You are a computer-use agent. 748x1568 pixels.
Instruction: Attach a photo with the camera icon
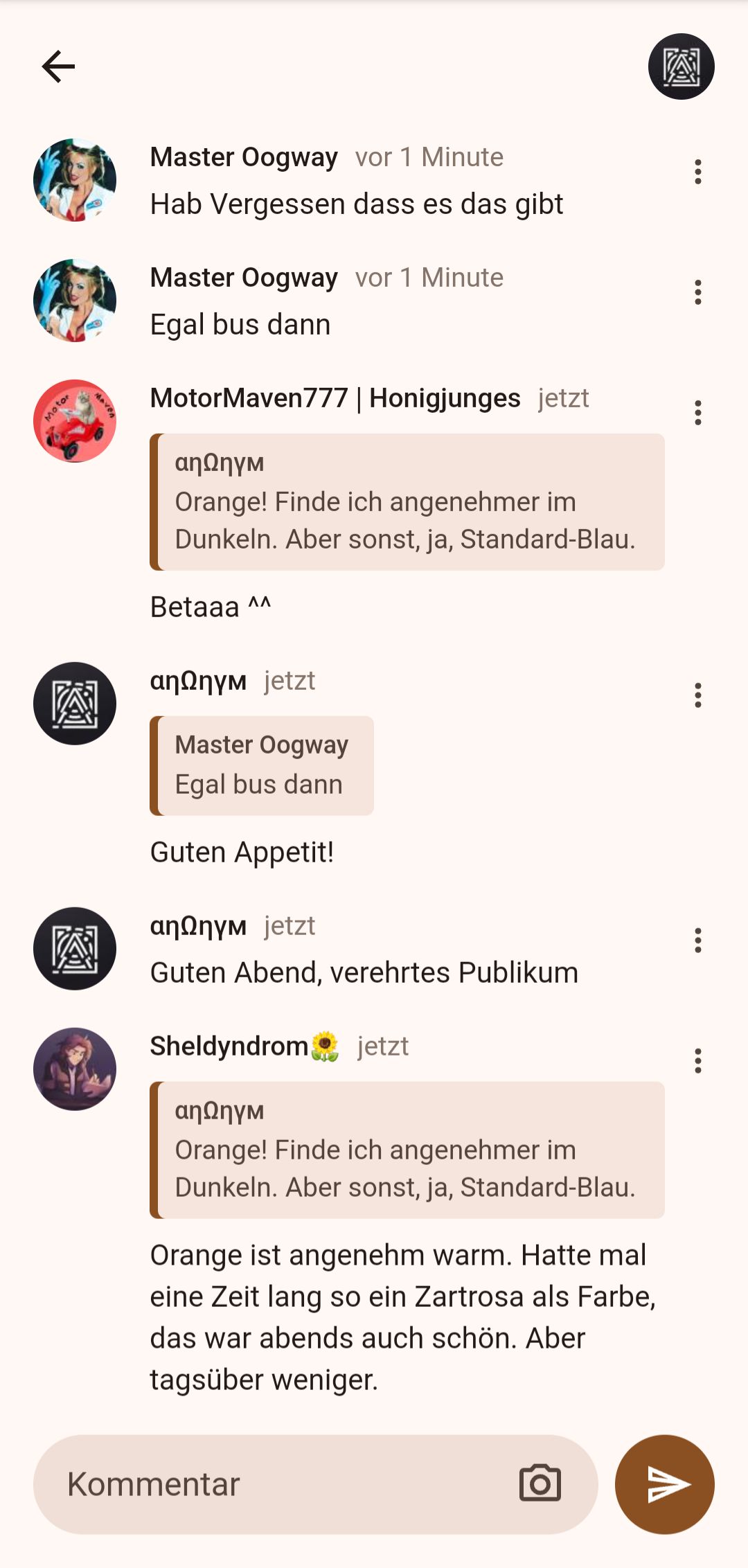coord(540,1484)
